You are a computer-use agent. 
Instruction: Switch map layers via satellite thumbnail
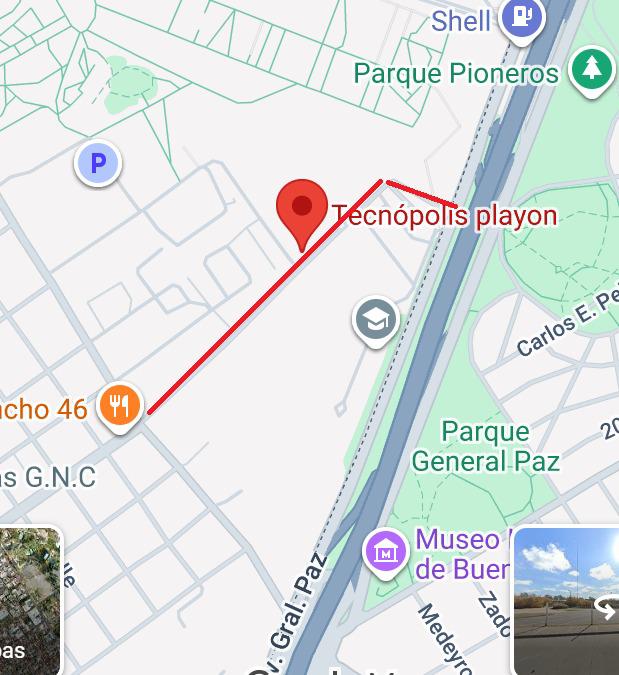(x=28, y=602)
